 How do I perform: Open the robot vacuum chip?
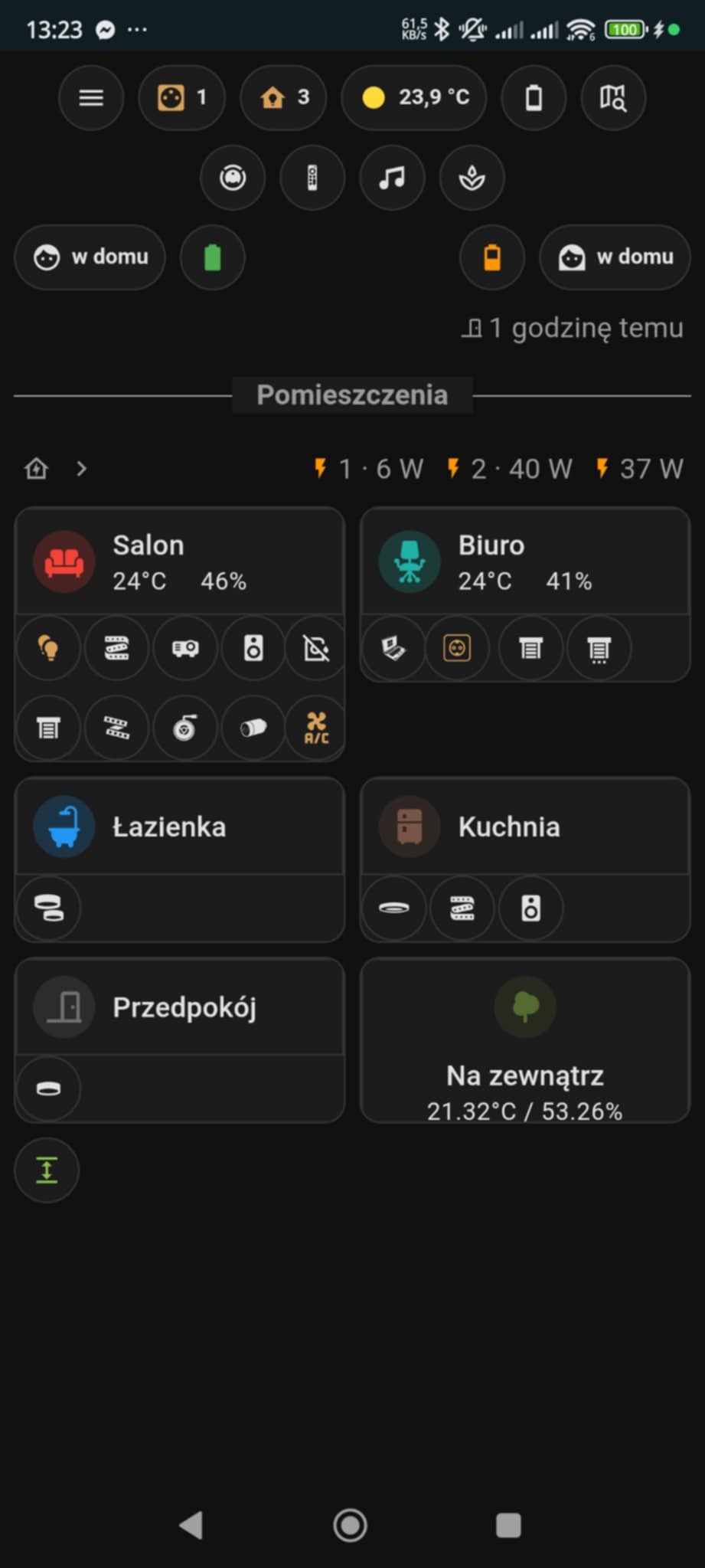tap(233, 178)
